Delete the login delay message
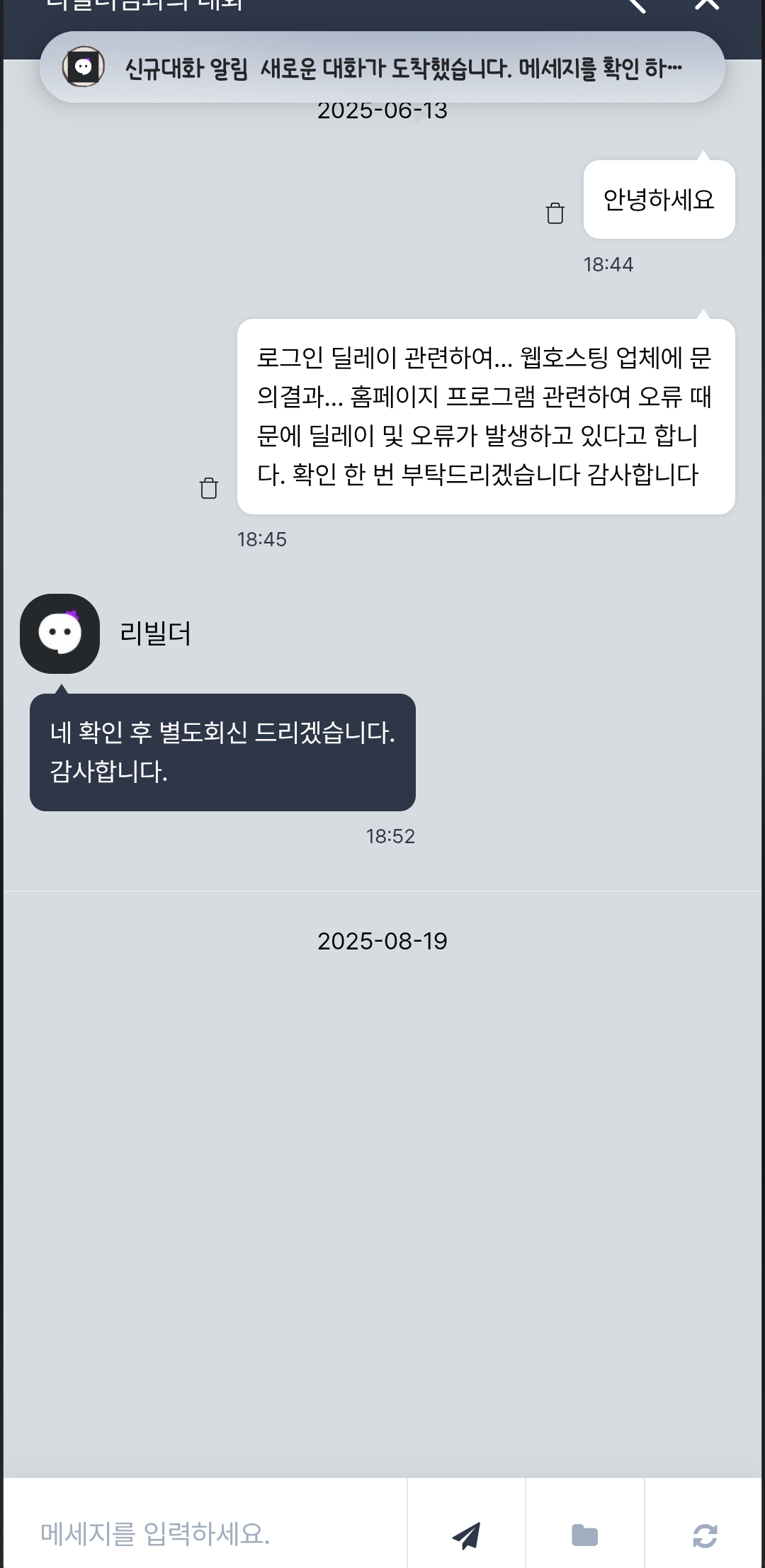The image size is (765, 1568). point(209,488)
